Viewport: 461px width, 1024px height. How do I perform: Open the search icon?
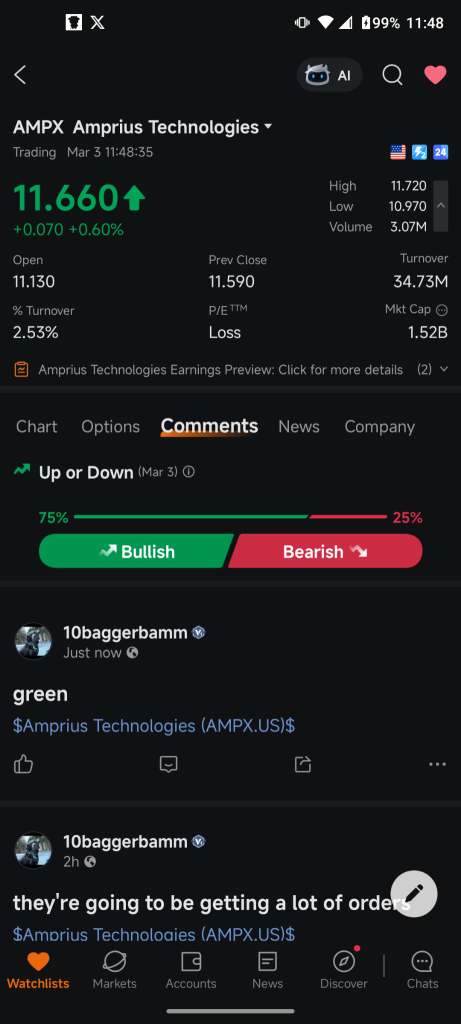(x=392, y=75)
